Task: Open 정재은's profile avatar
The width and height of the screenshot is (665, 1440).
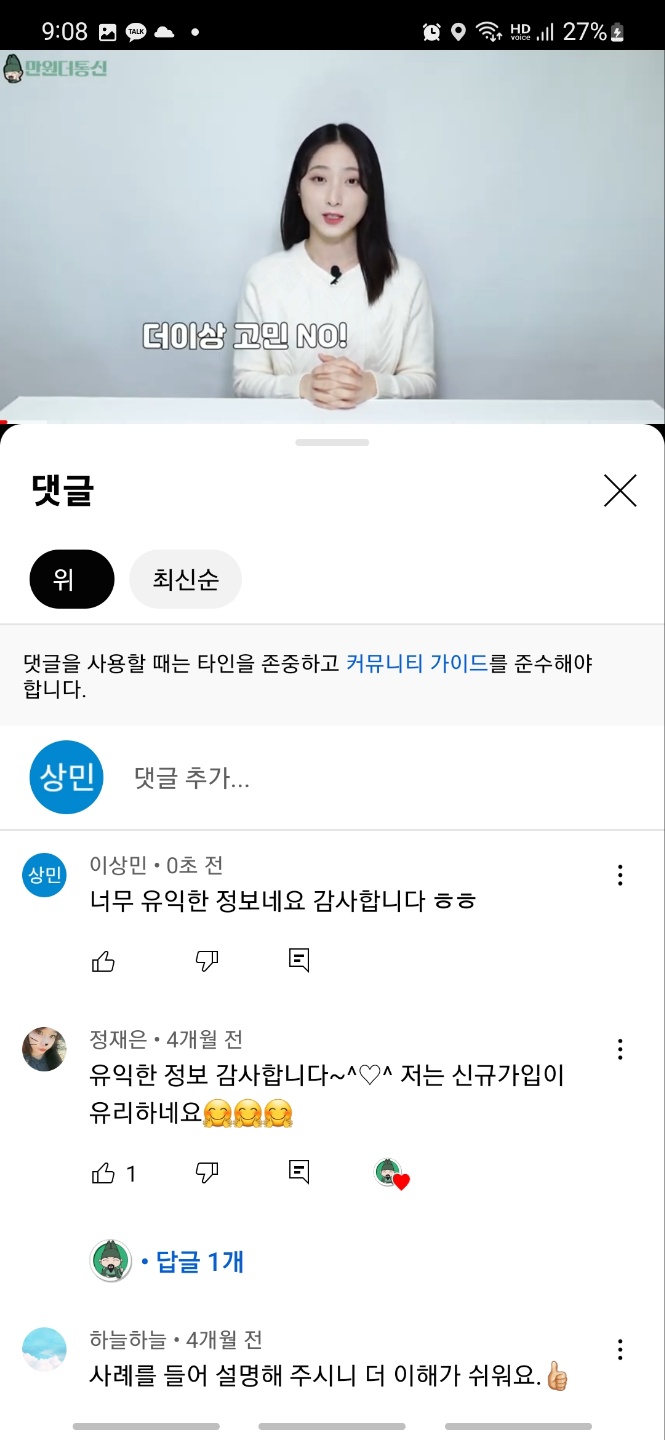Action: [44, 1049]
